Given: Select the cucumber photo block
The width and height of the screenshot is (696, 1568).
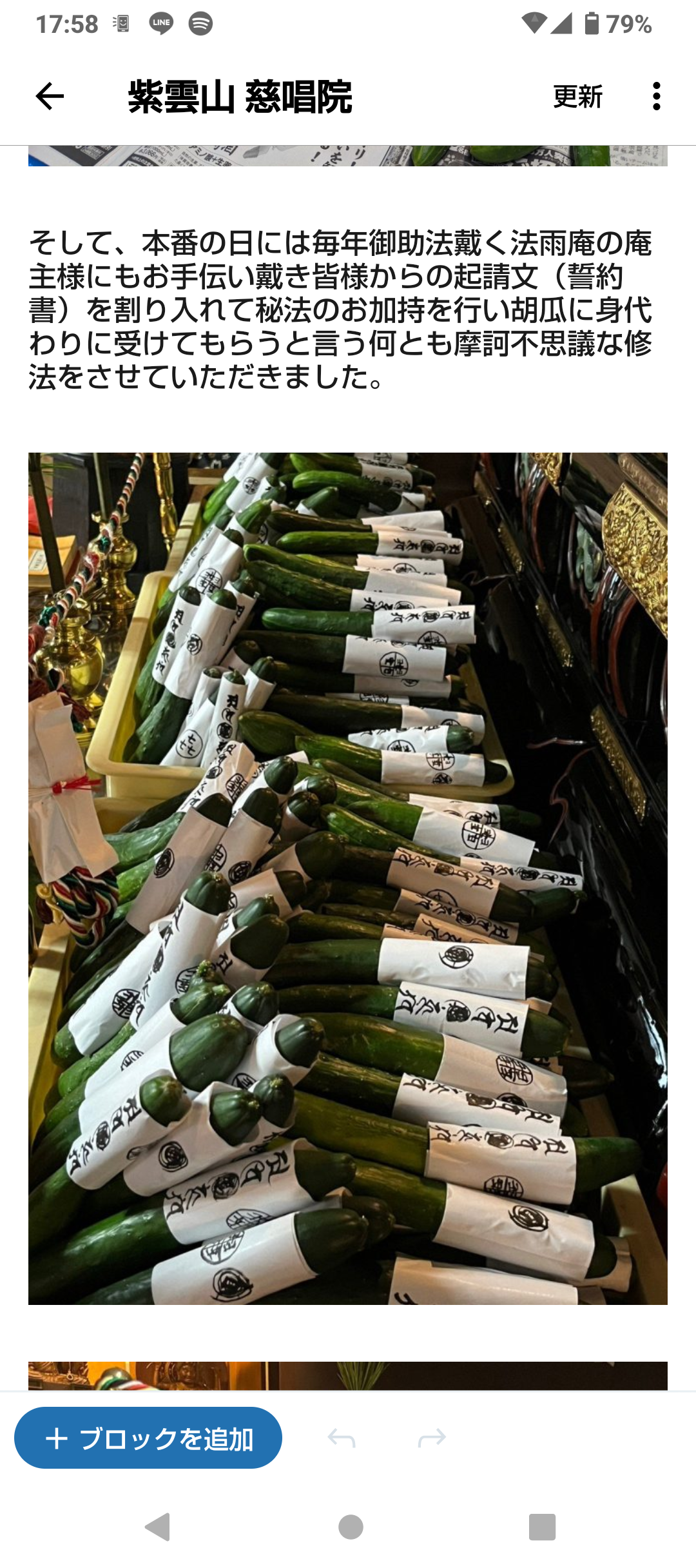Looking at the screenshot, I should (348, 879).
